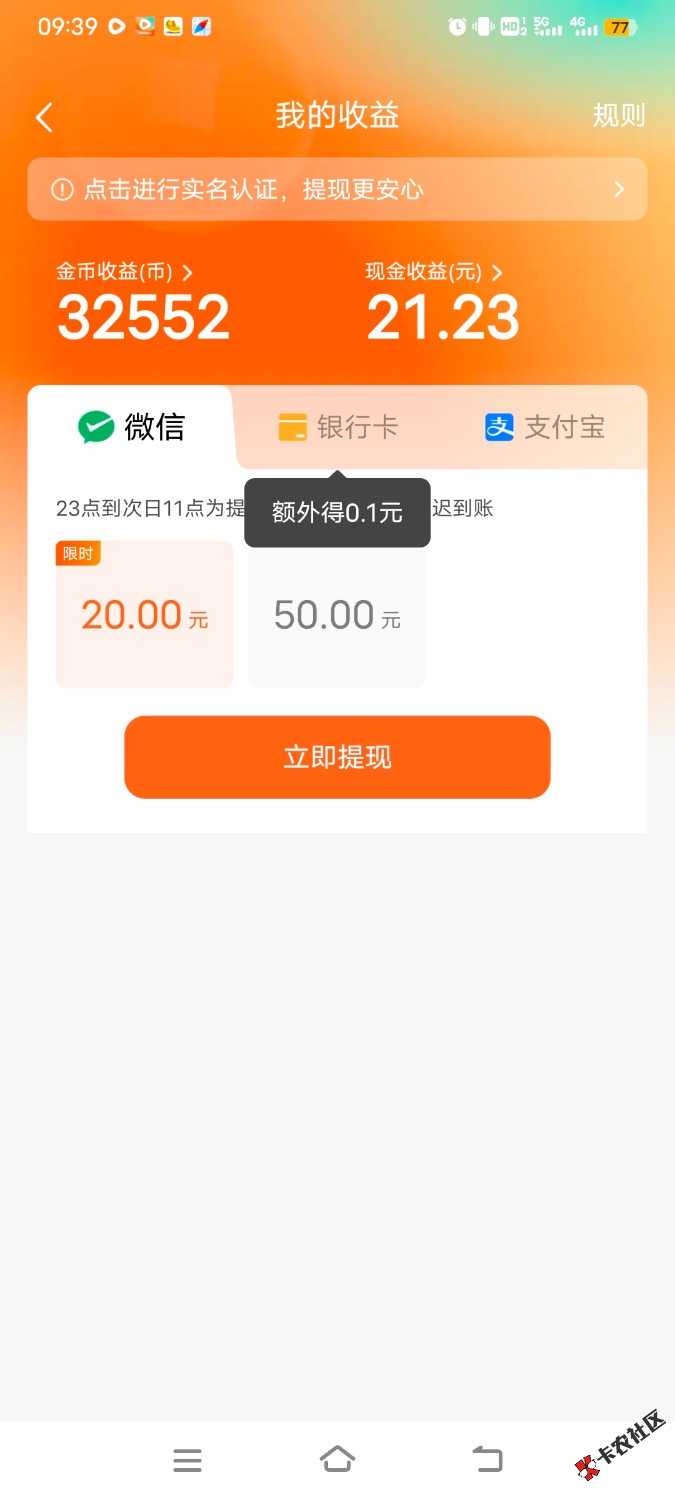Tap the 实名认证 verification banner
The width and height of the screenshot is (675, 1500).
click(x=337, y=189)
